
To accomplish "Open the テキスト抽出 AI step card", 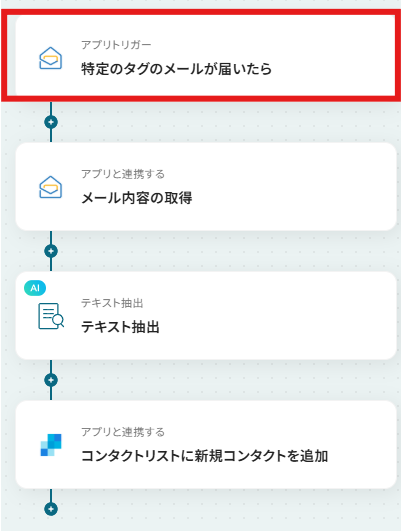I will tap(206, 316).
